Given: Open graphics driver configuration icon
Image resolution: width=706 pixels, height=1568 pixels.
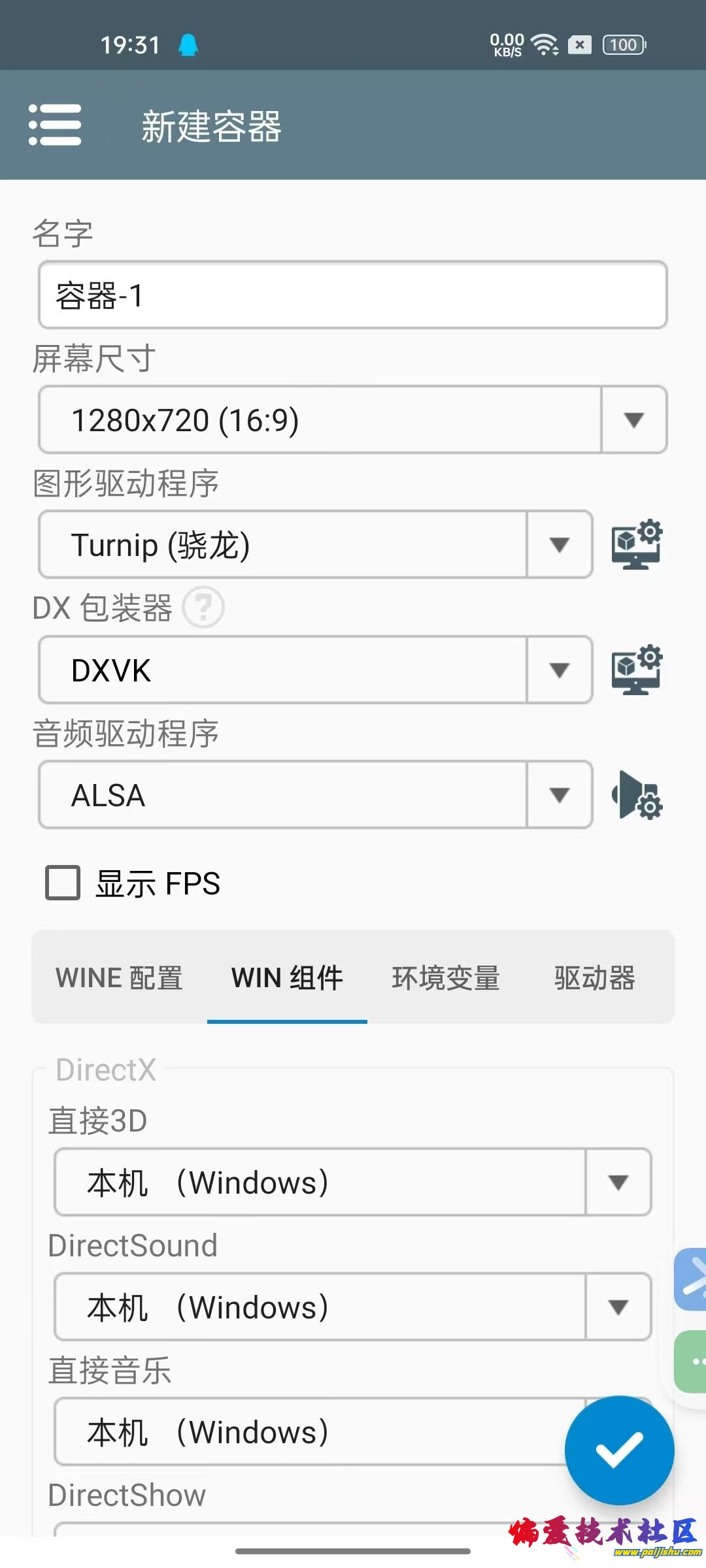Looking at the screenshot, I should tap(636, 545).
